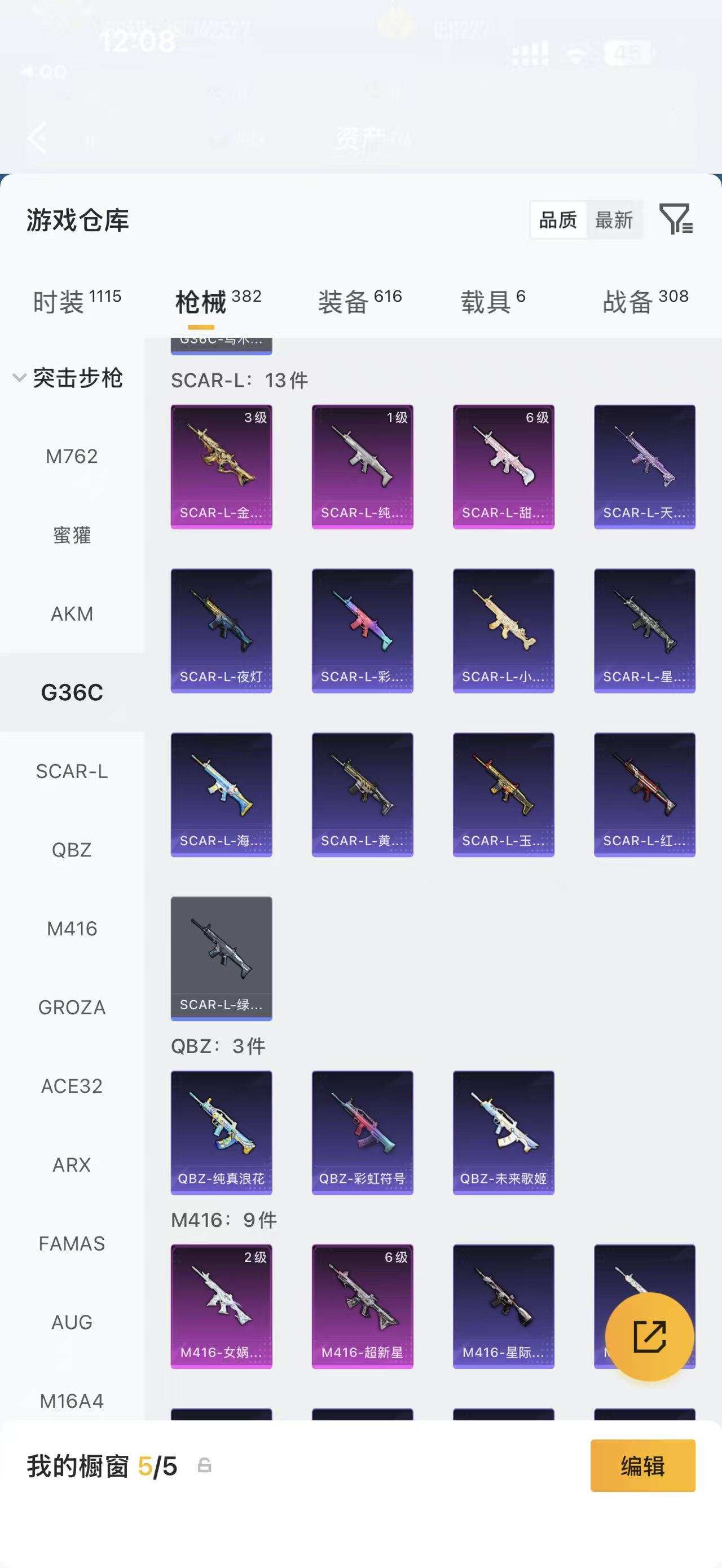Open the filter icon in 游戏仓库
Image resolution: width=722 pixels, height=1568 pixels.
point(676,219)
